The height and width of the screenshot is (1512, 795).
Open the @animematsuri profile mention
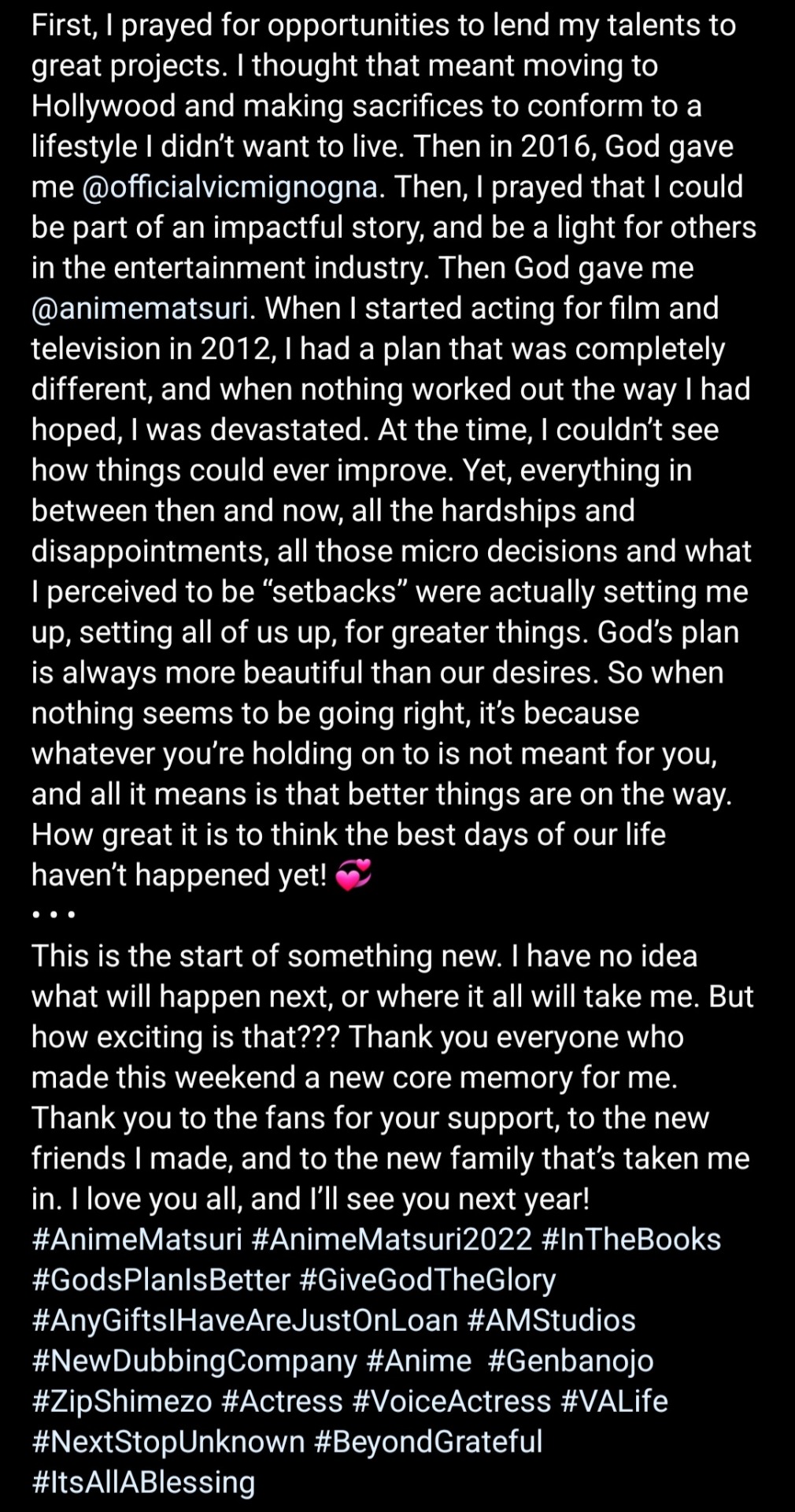[x=140, y=308]
